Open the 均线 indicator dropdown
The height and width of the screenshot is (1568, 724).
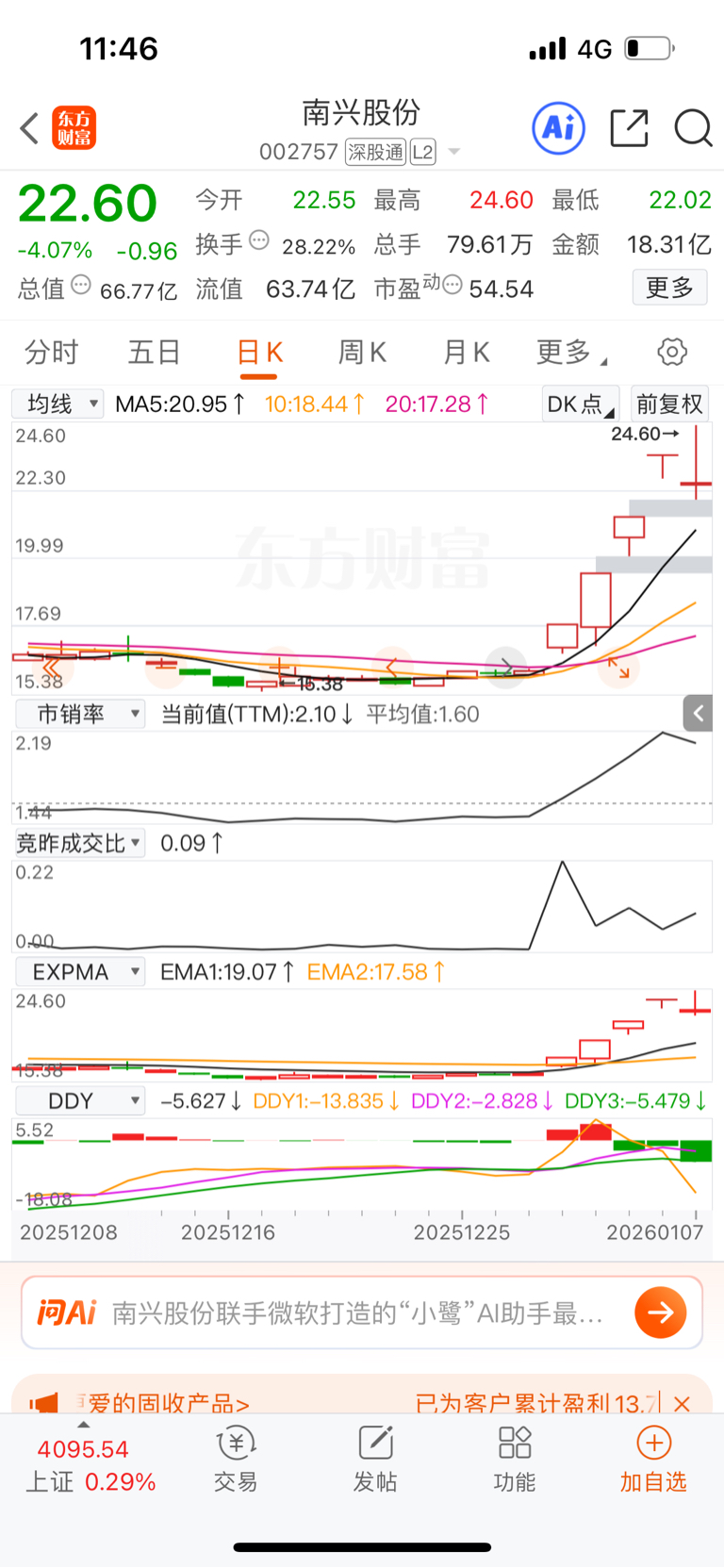pyautogui.click(x=58, y=404)
